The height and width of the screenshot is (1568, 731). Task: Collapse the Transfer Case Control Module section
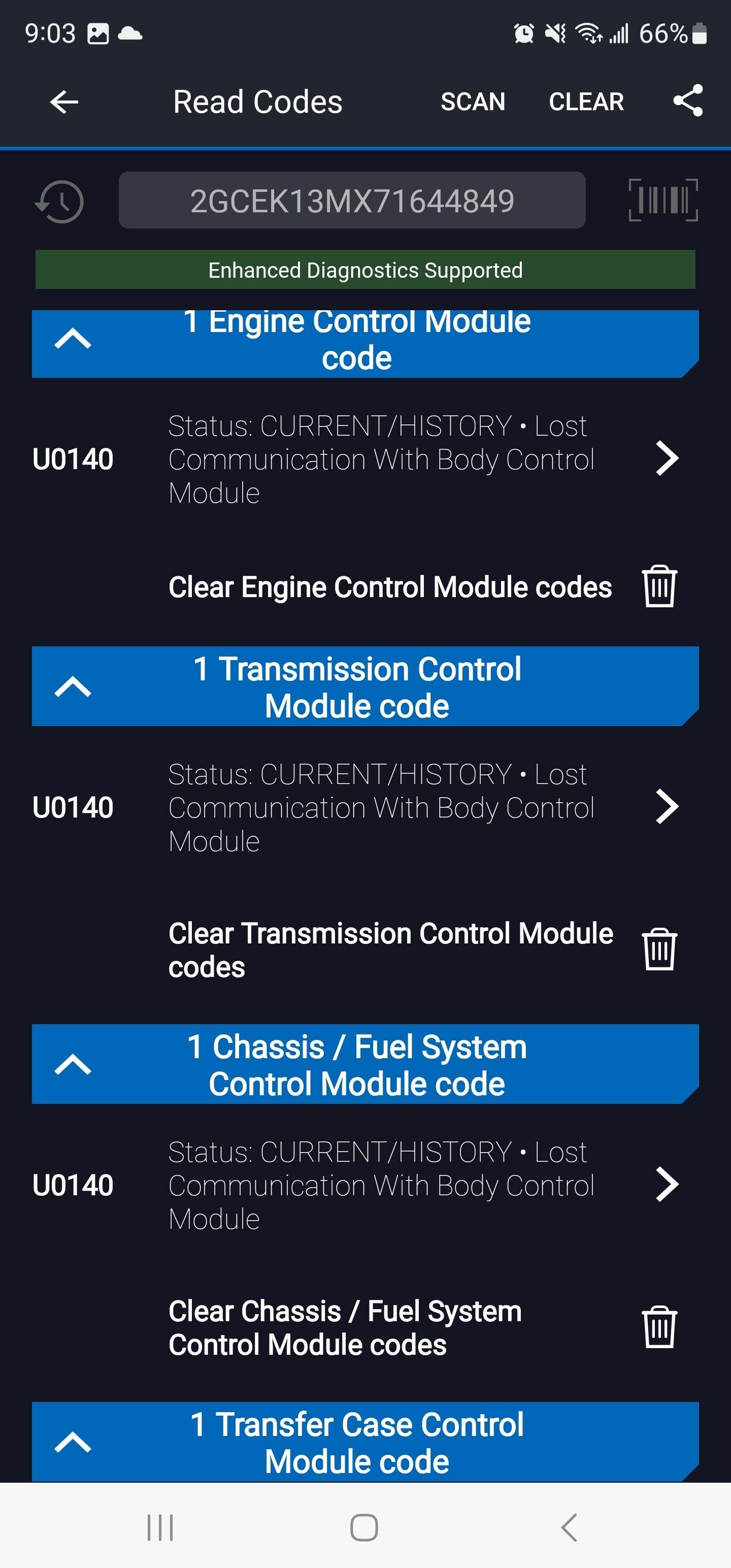[73, 1442]
